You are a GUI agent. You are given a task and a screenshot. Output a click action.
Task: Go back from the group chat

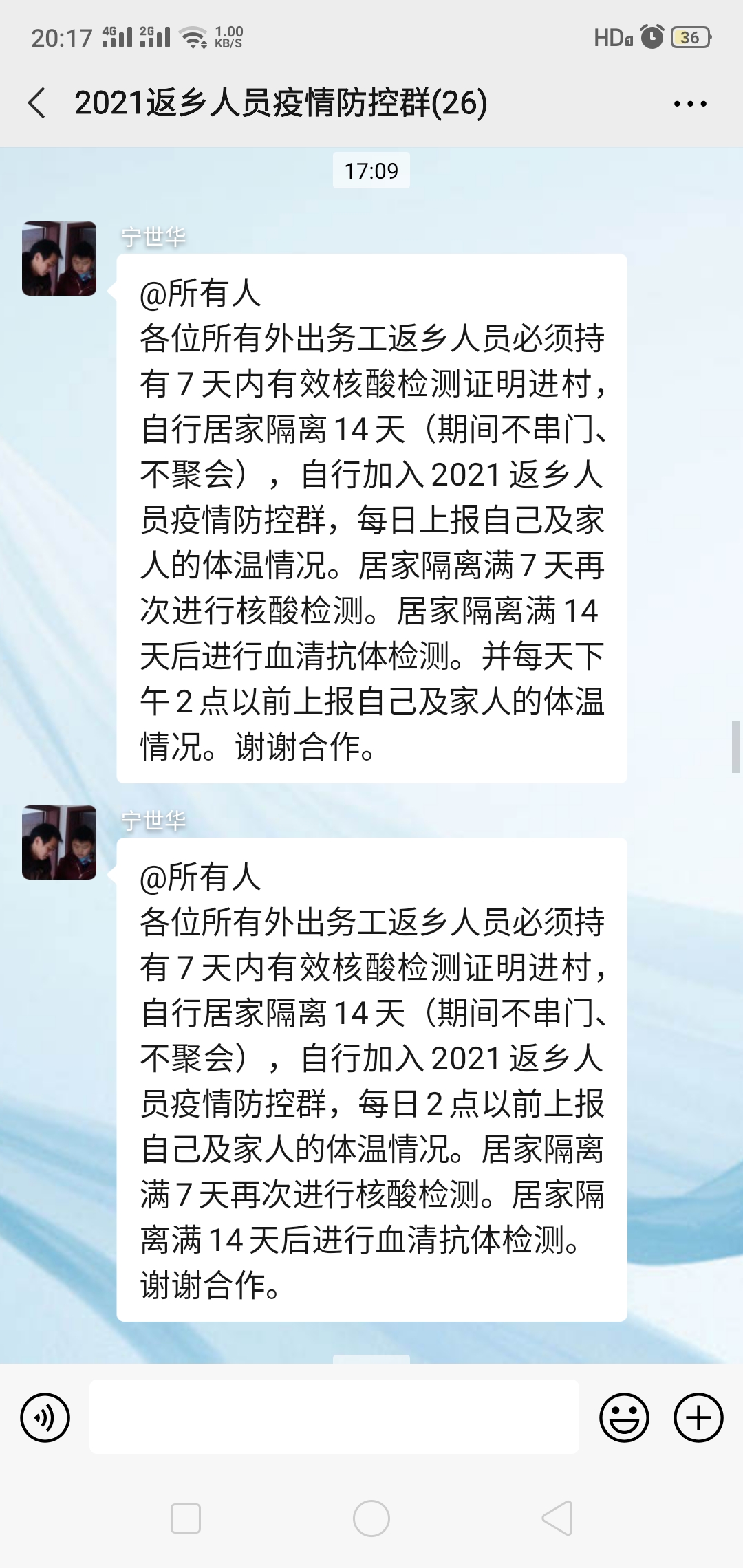(x=37, y=103)
